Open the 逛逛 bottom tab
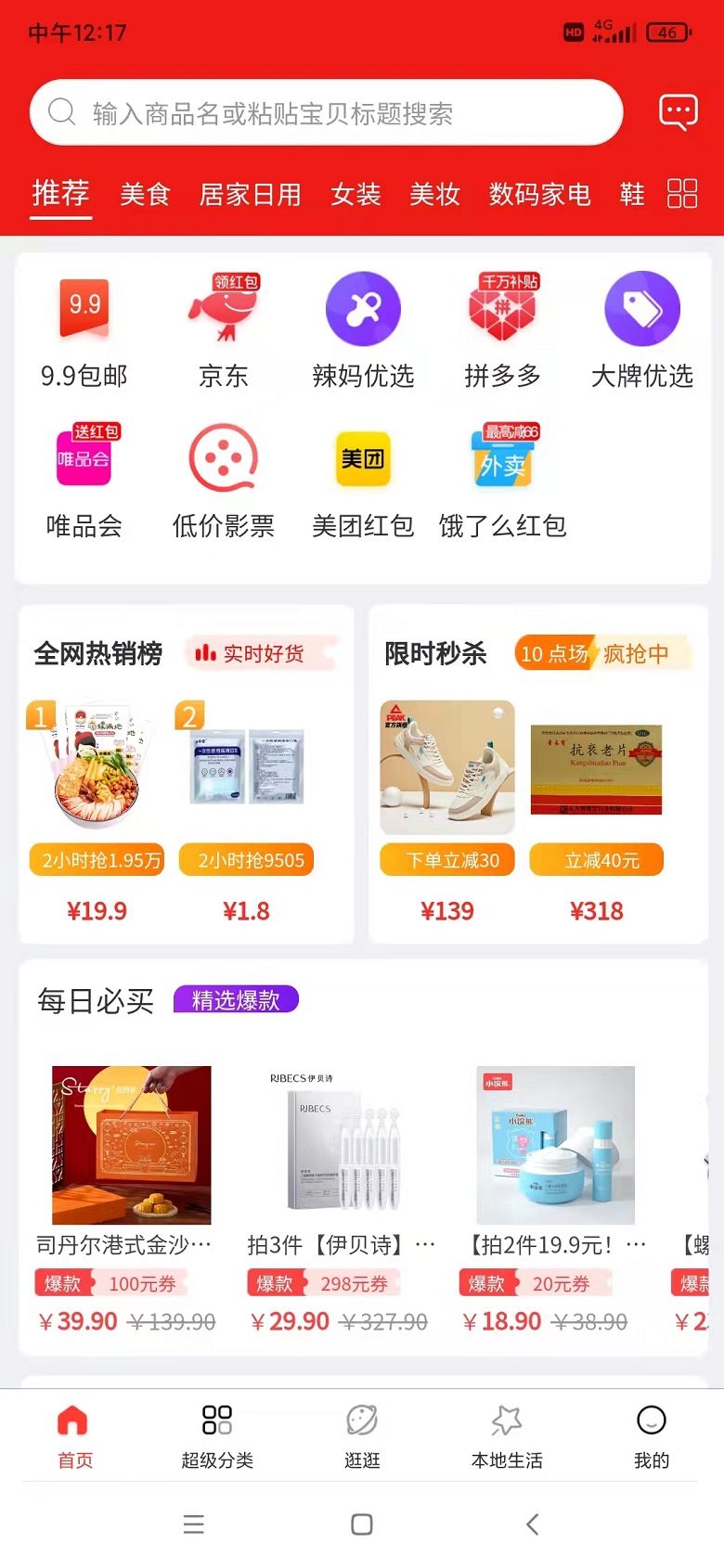Screen dimensions: 724x1568 coord(362,1435)
